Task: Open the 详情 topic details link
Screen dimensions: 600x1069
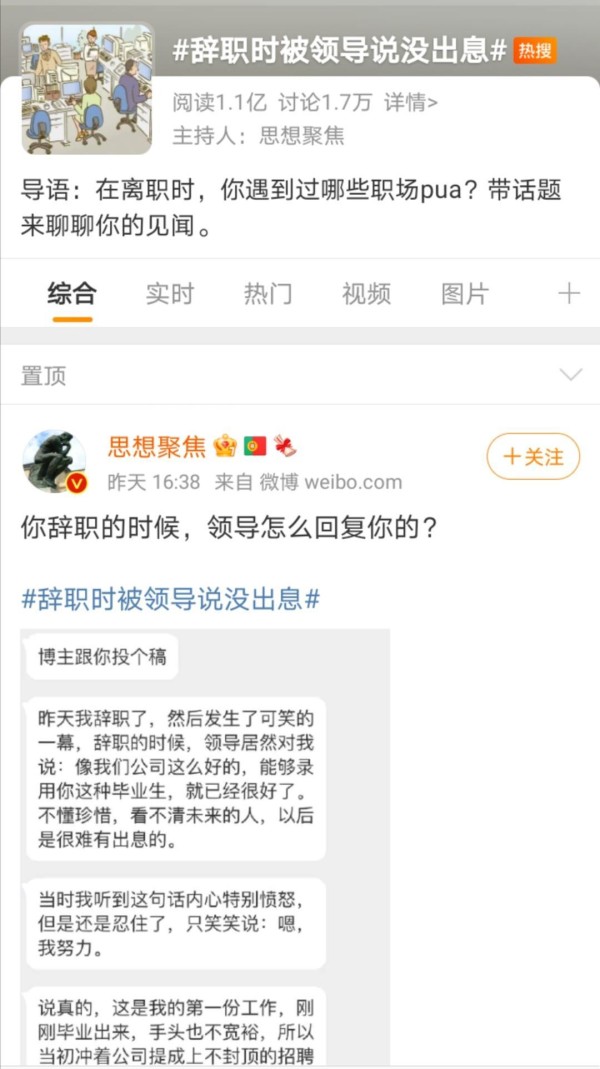Action: pyautogui.click(x=411, y=102)
